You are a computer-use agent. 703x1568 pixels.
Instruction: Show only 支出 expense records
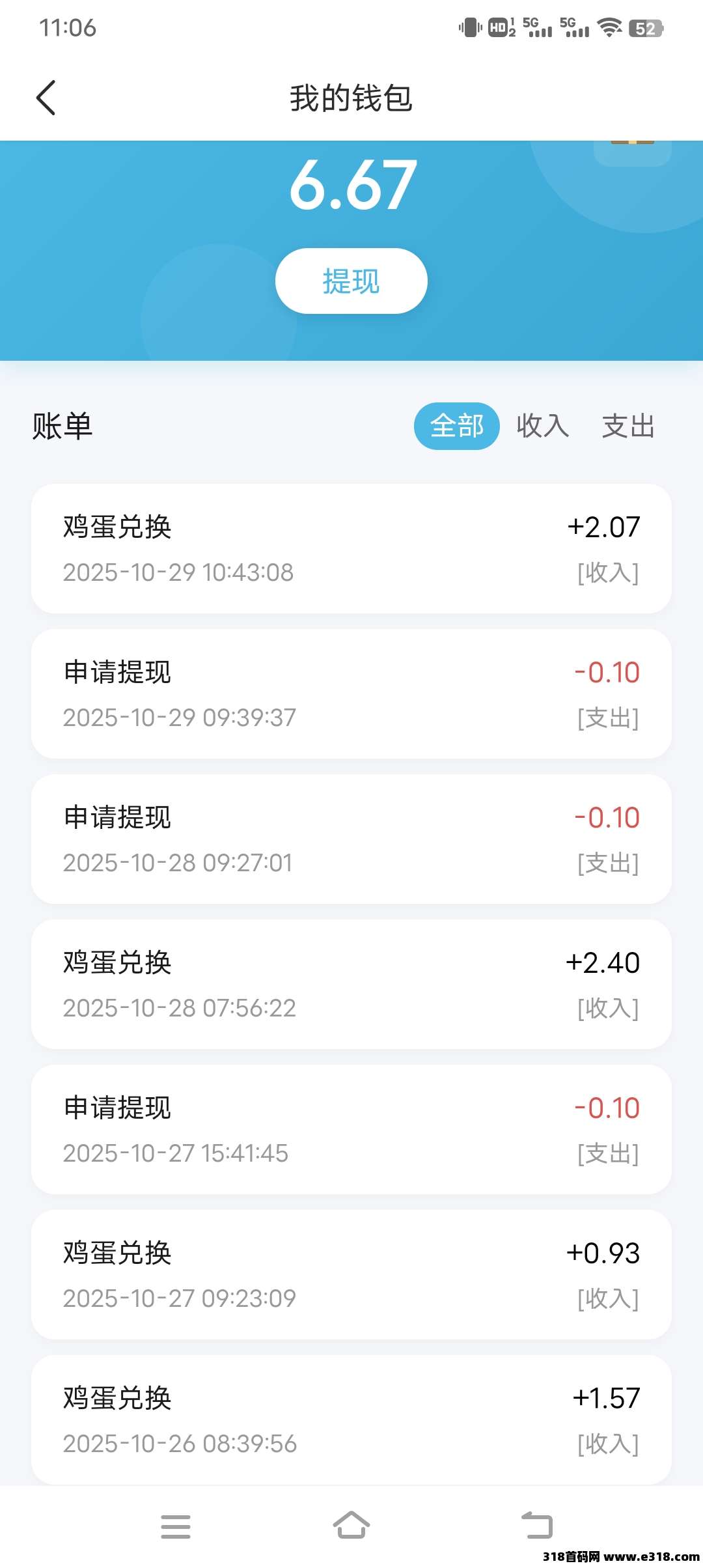627,427
